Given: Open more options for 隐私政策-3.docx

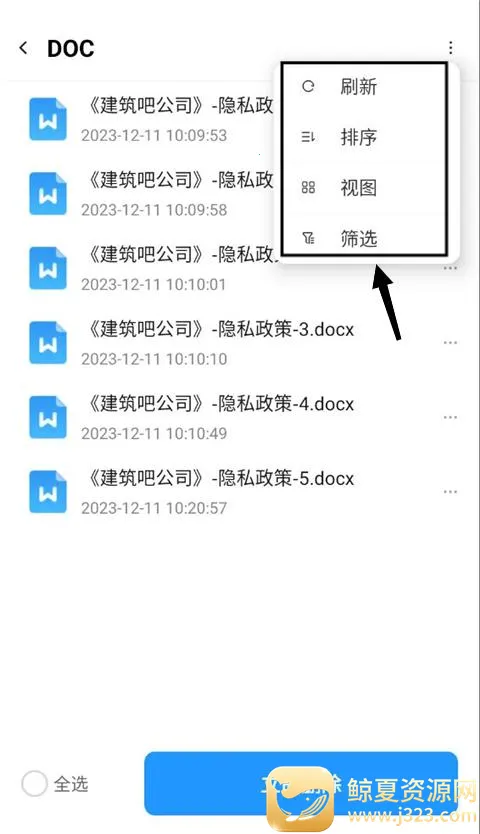Looking at the screenshot, I should pos(450,343).
